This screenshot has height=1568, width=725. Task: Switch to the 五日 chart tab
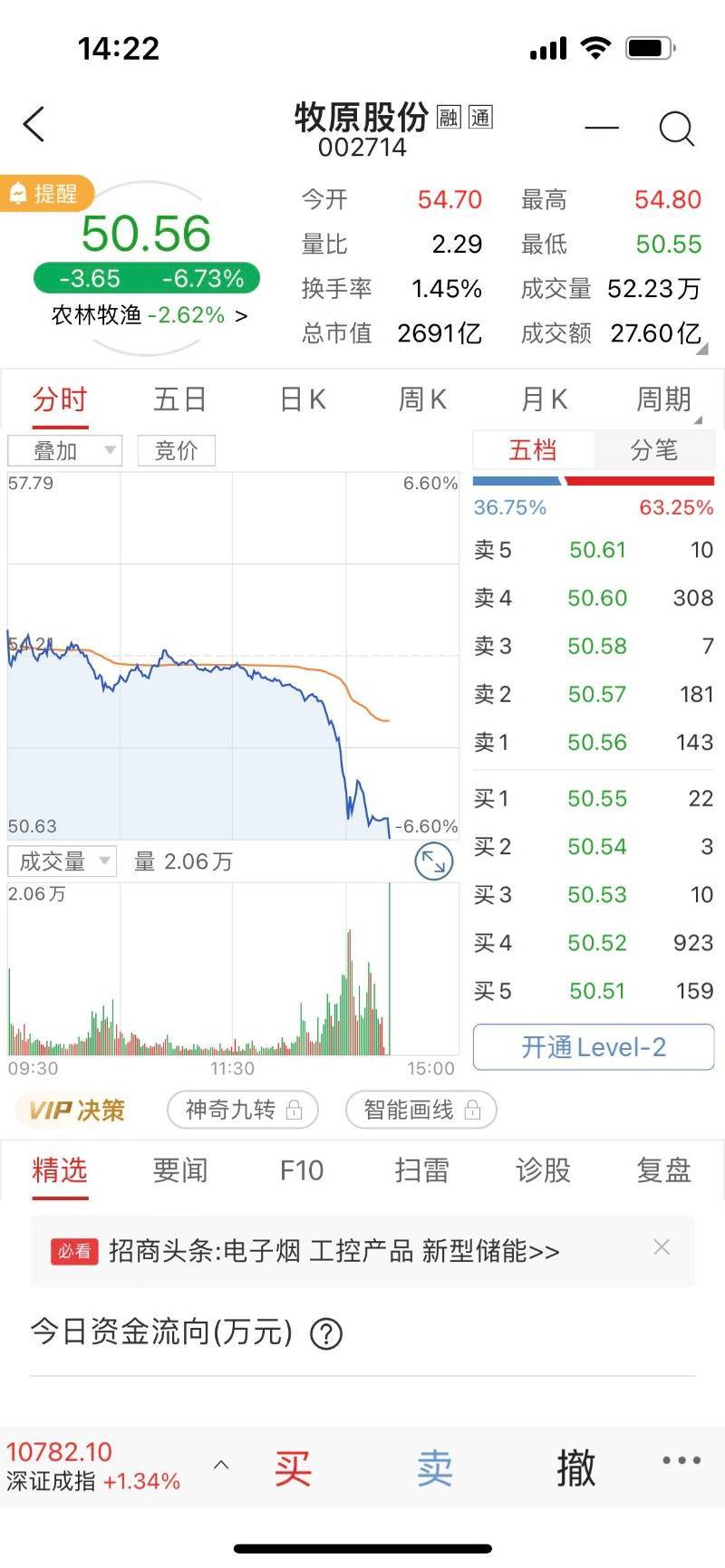click(x=179, y=399)
